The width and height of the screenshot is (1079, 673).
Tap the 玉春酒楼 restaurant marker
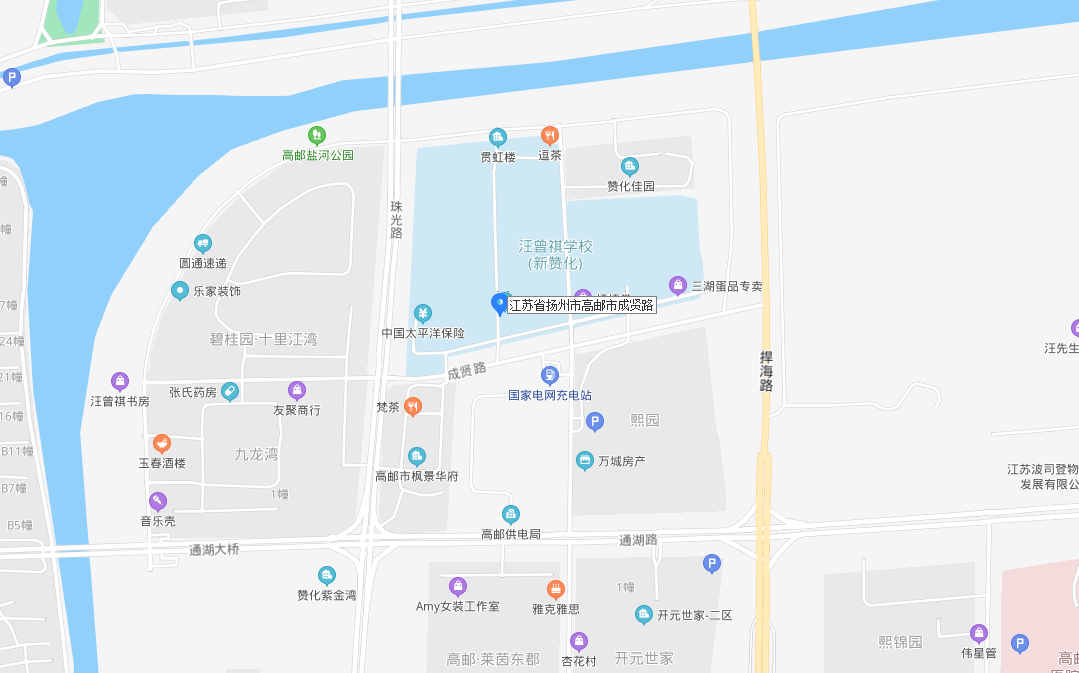point(161,444)
